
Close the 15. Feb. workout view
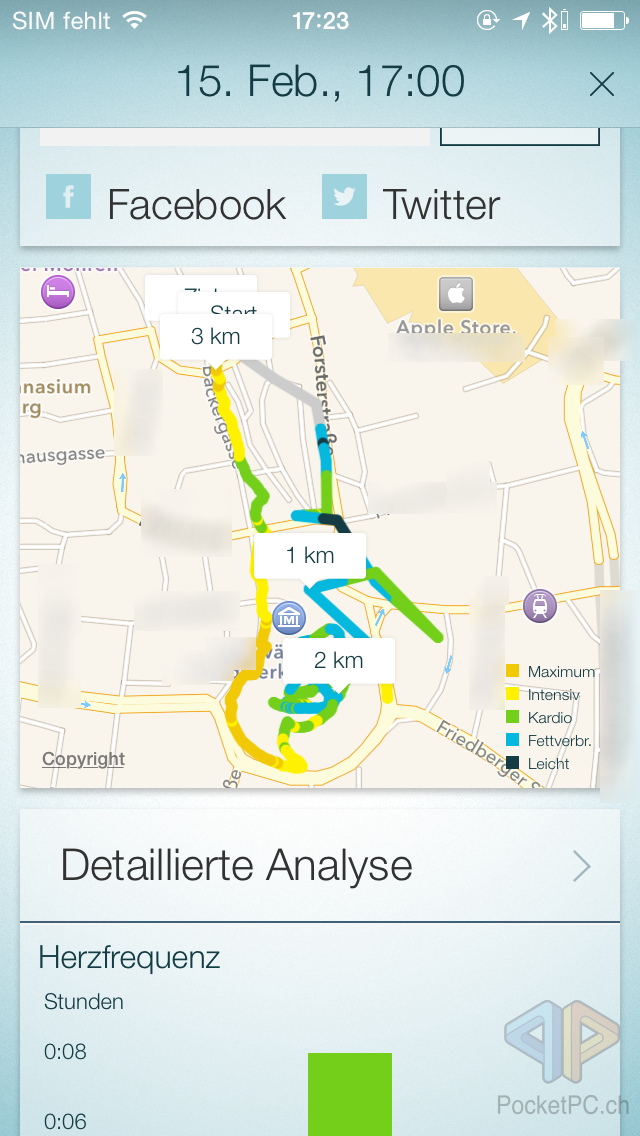601,85
